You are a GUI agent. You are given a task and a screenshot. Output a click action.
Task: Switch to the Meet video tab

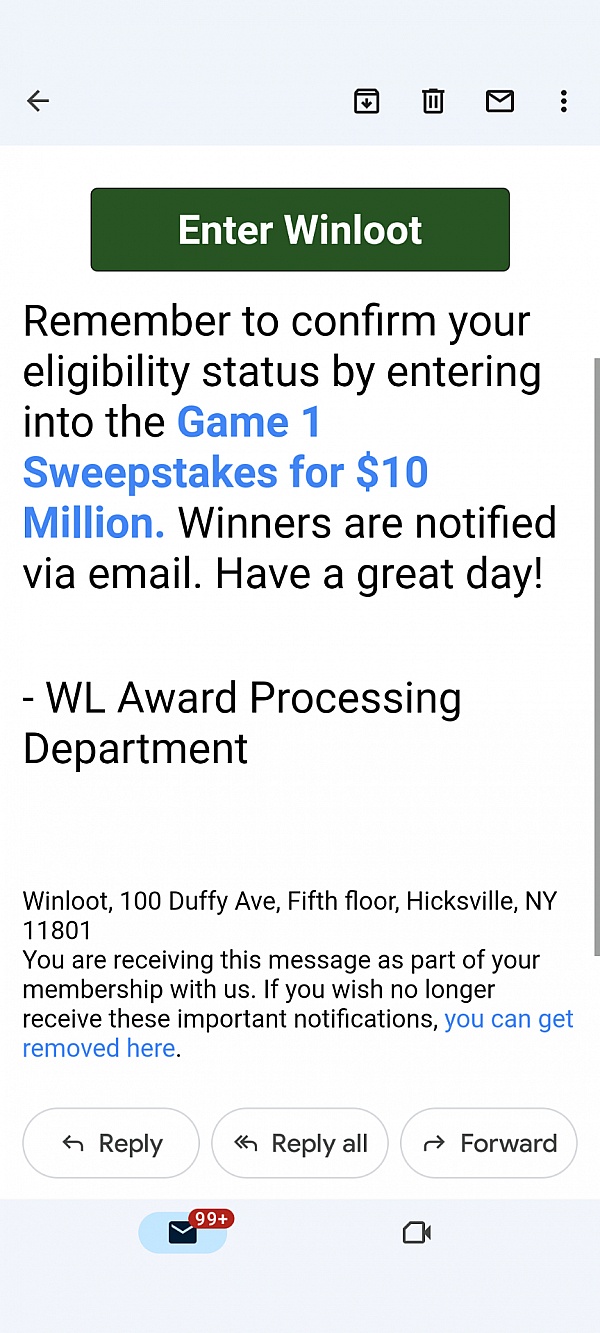pyautogui.click(x=417, y=1233)
